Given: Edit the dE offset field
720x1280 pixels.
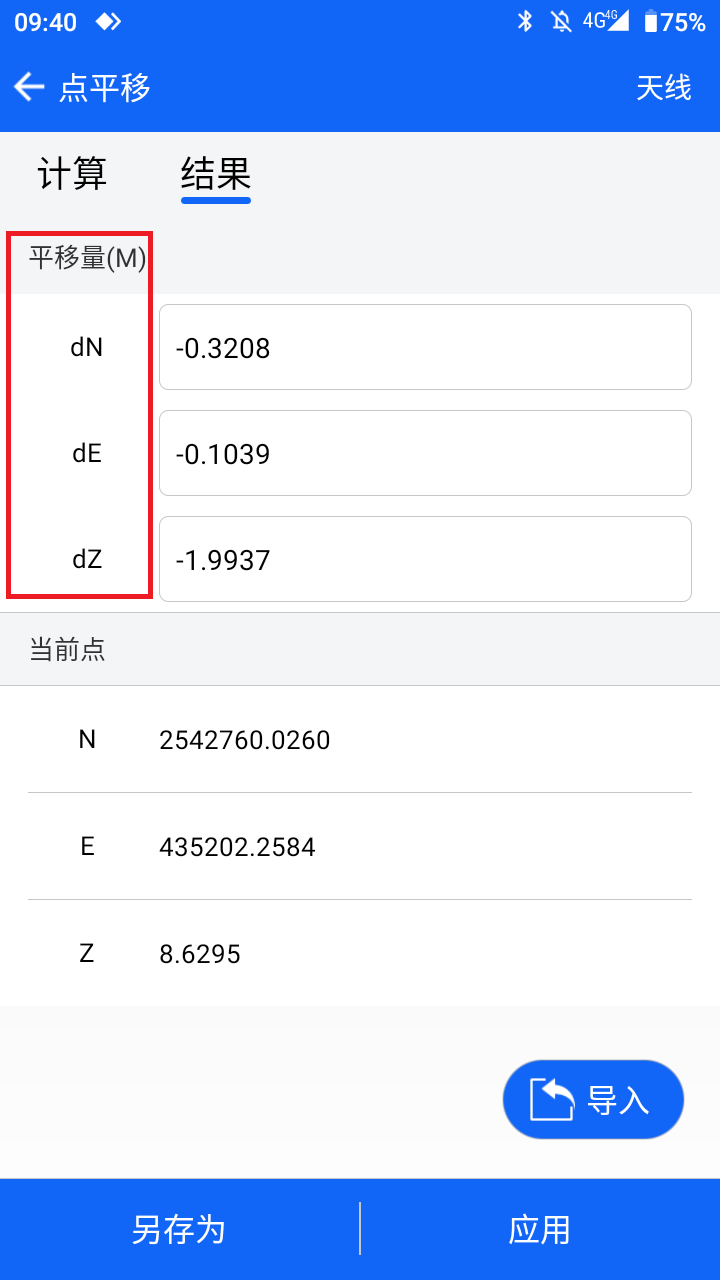Looking at the screenshot, I should pyautogui.click(x=425, y=453).
